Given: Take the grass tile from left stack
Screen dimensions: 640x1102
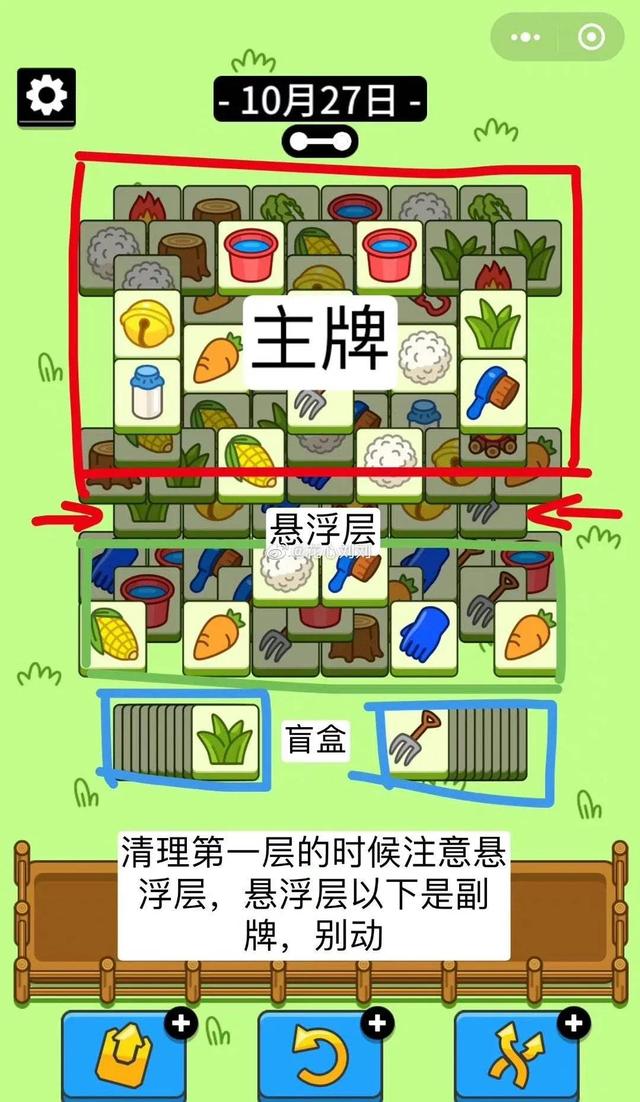Looking at the screenshot, I should (225, 740).
